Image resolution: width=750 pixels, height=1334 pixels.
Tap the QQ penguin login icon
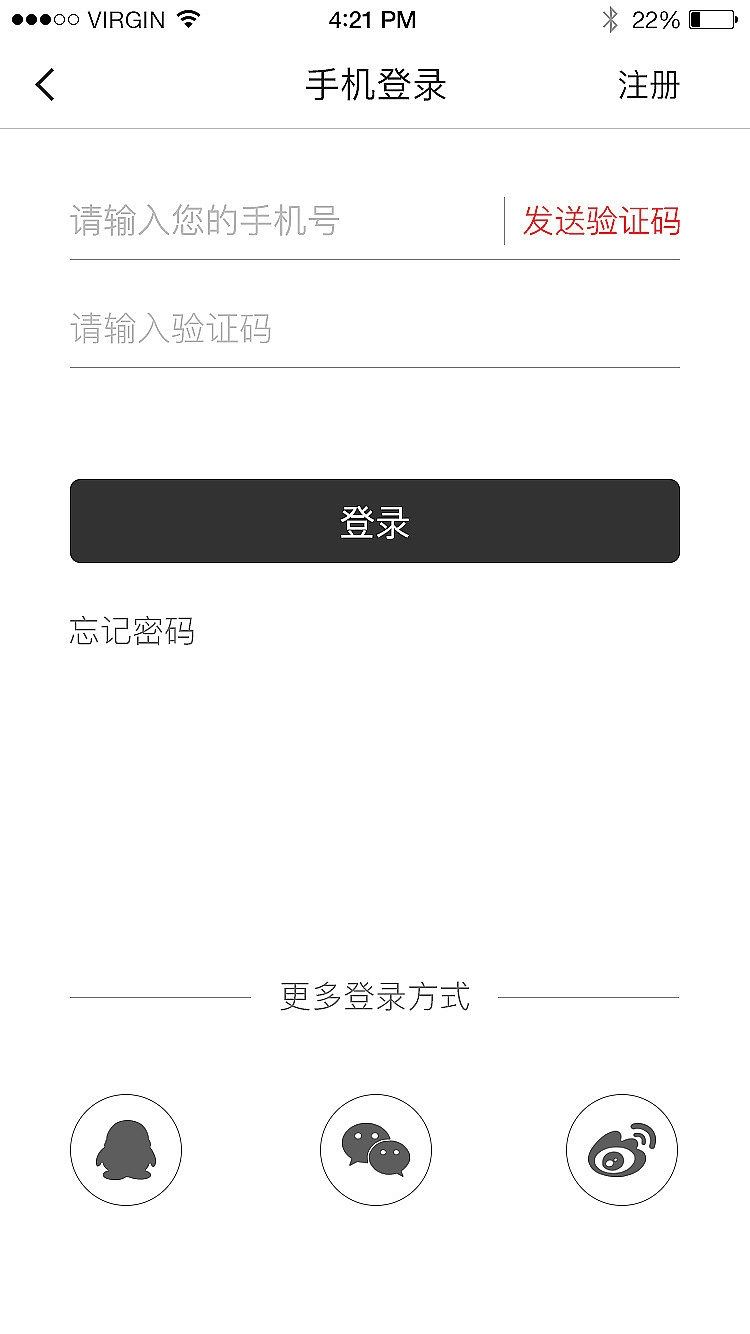click(x=125, y=1149)
